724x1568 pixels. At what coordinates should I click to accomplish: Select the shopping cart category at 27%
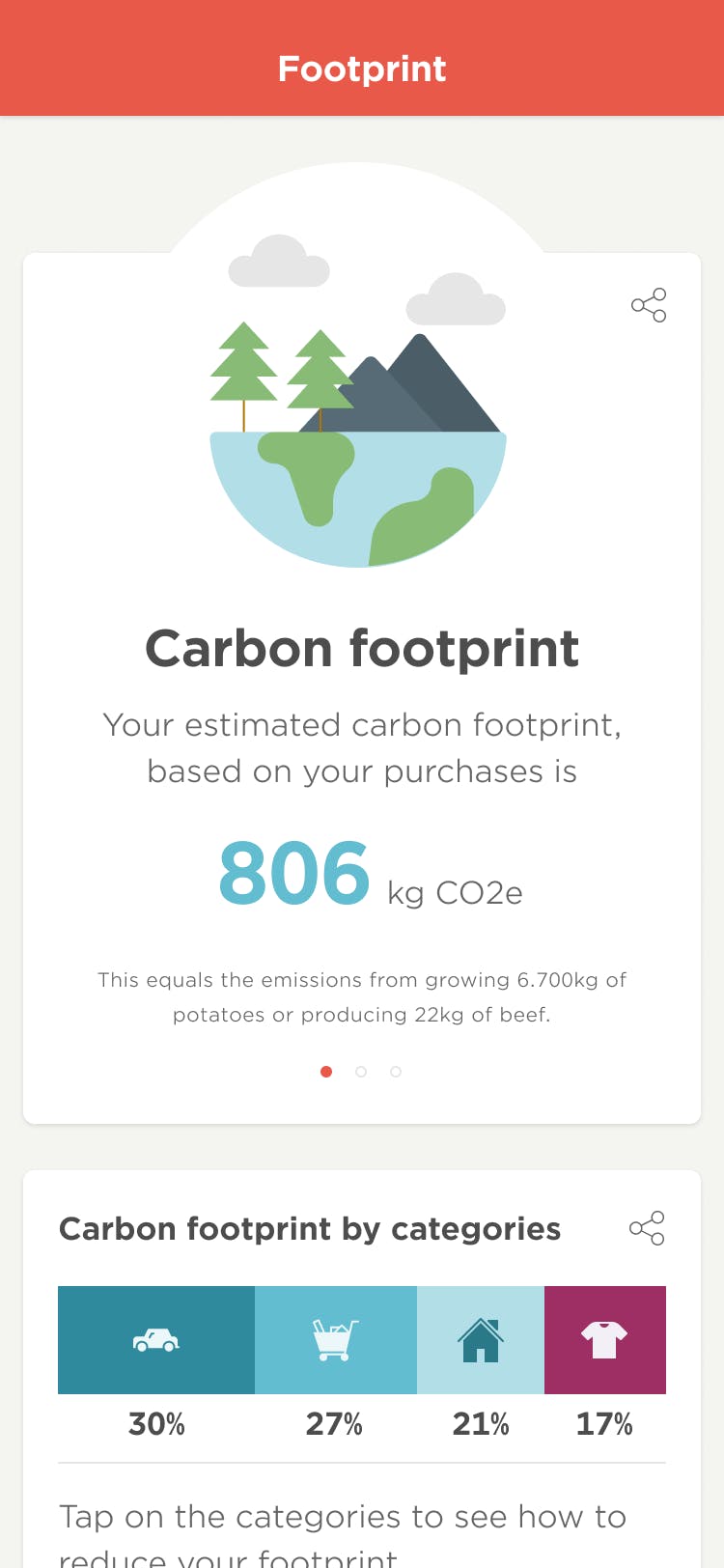336,1340
